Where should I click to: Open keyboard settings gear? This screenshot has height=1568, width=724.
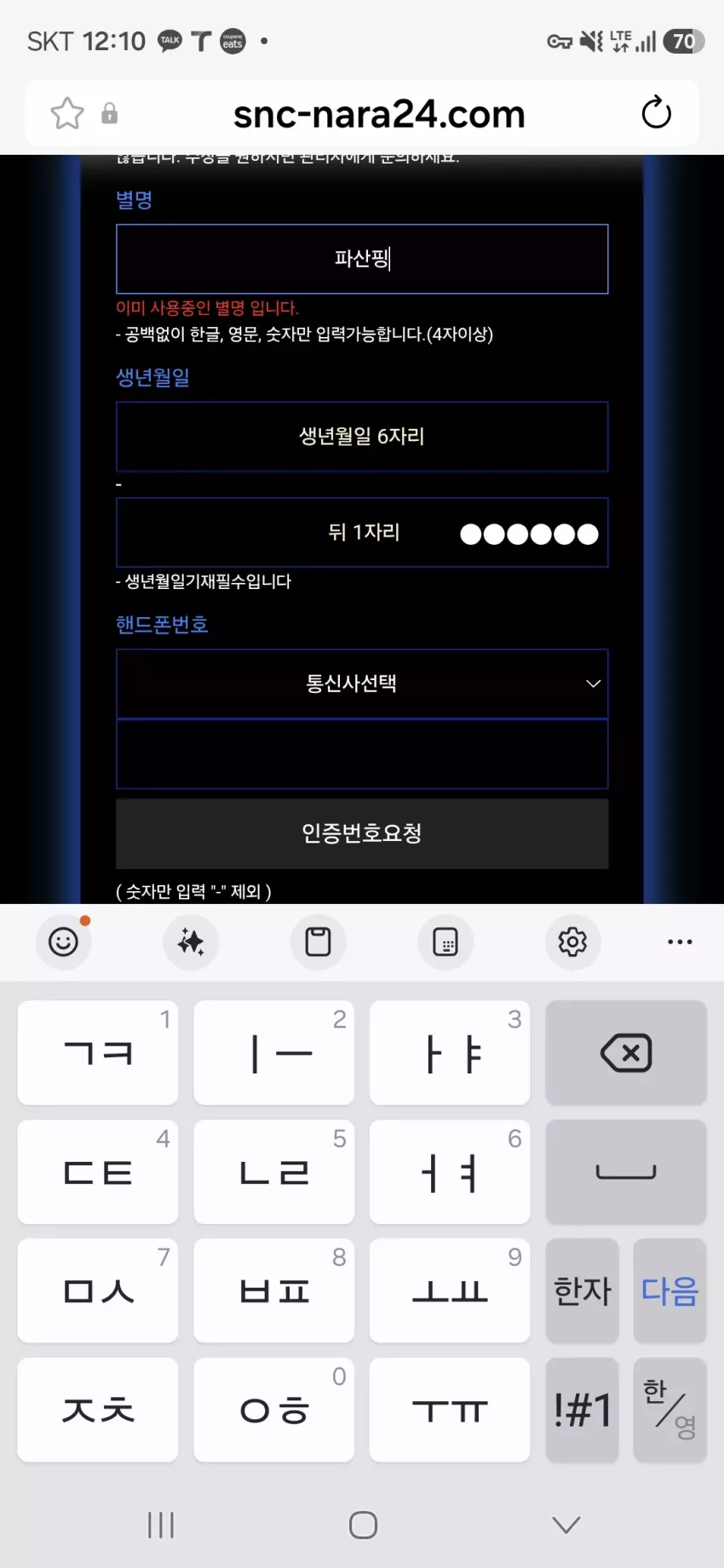[572, 941]
